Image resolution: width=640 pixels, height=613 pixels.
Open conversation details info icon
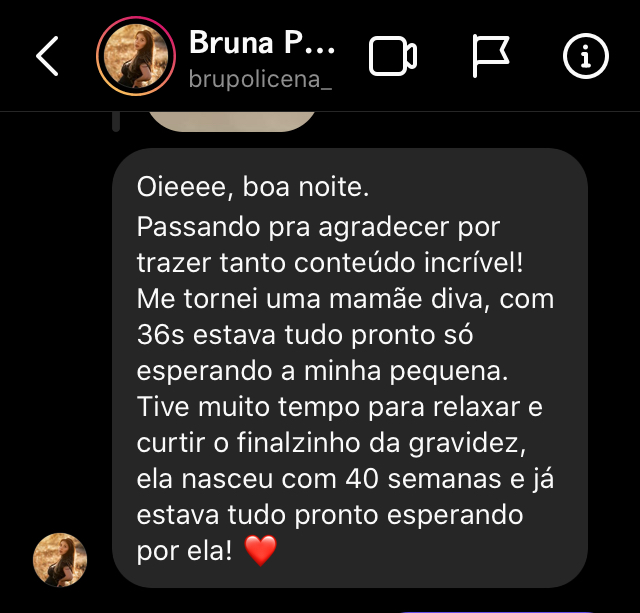[586, 57]
